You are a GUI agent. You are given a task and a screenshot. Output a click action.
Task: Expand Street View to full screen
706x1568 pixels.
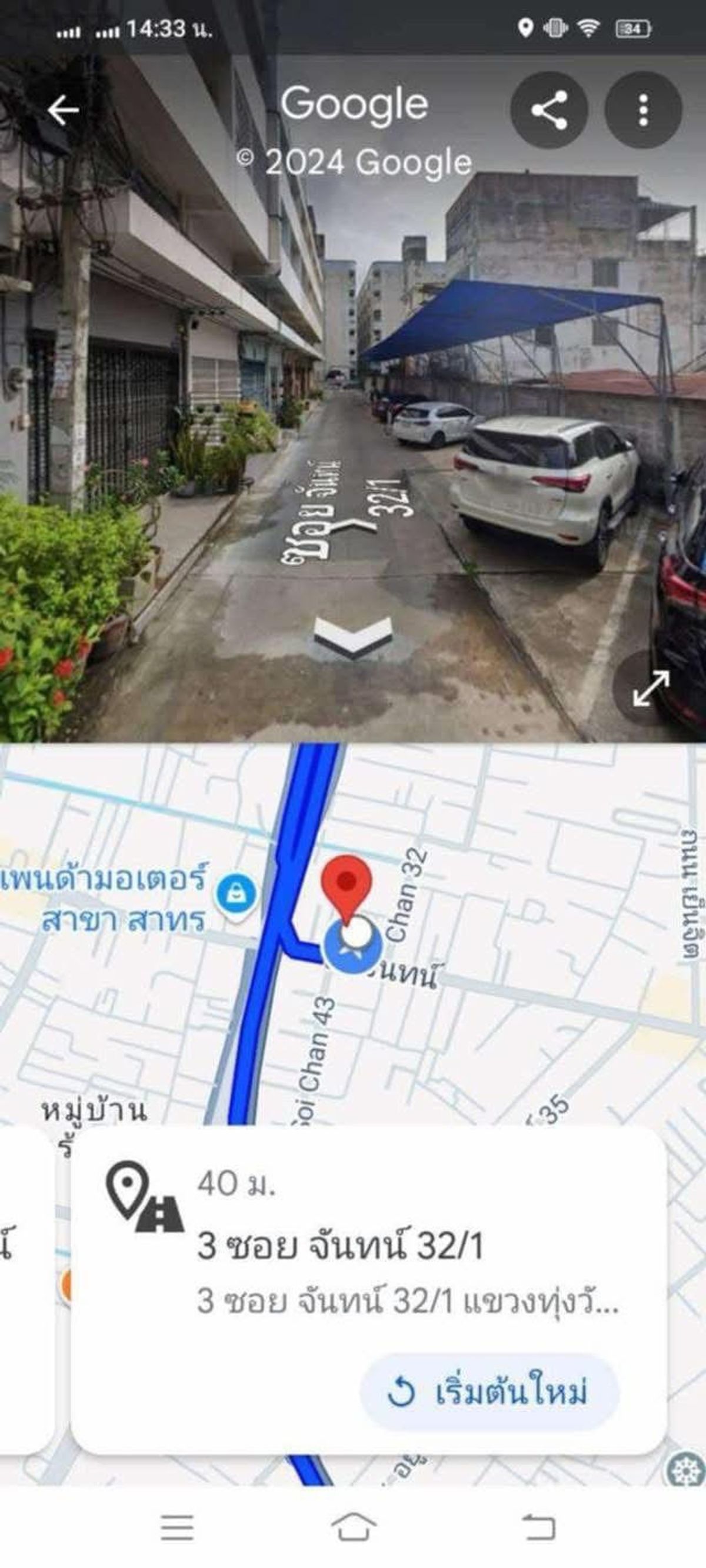[651, 689]
